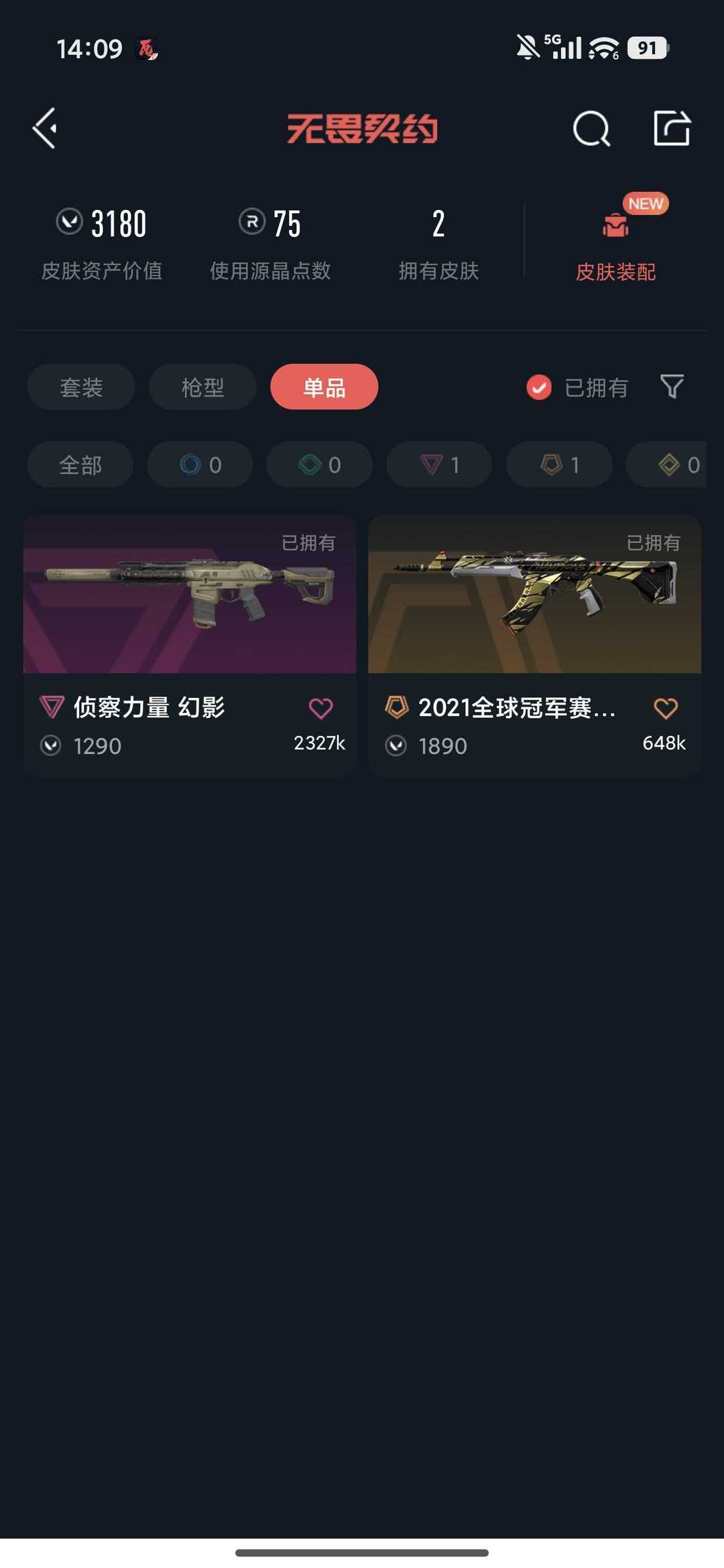Like the 侦察力量 幻影 skin
The height and width of the screenshot is (1568, 724).
coord(320,708)
